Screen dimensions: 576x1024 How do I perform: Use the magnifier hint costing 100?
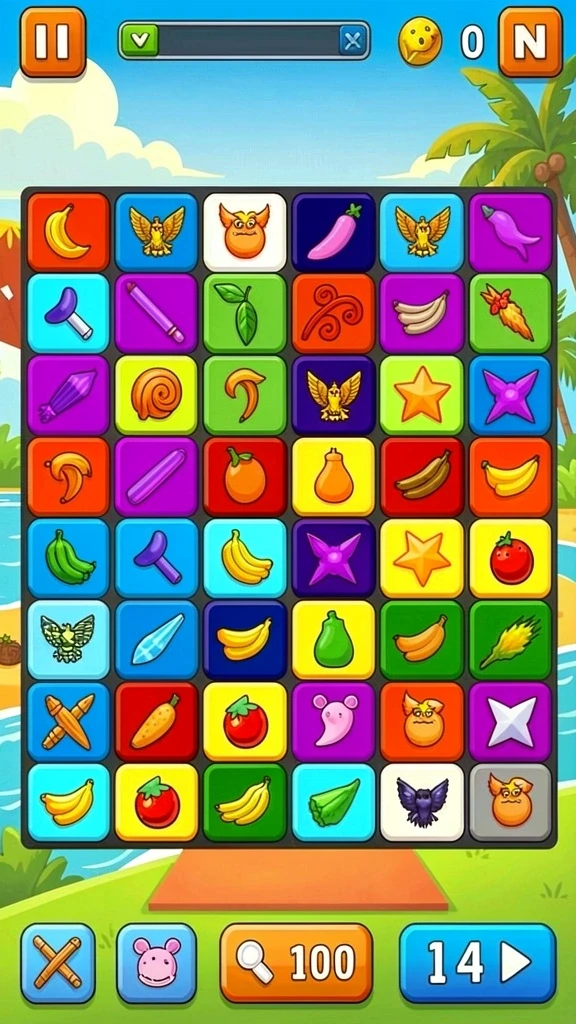(x=296, y=963)
